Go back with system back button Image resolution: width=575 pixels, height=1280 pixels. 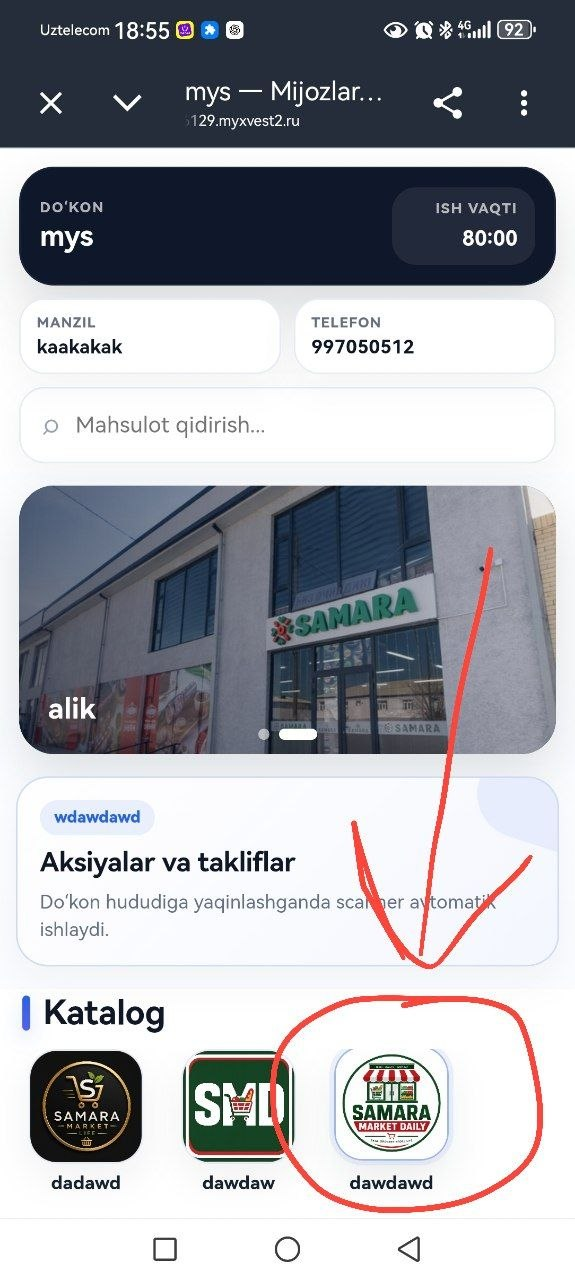click(408, 1248)
